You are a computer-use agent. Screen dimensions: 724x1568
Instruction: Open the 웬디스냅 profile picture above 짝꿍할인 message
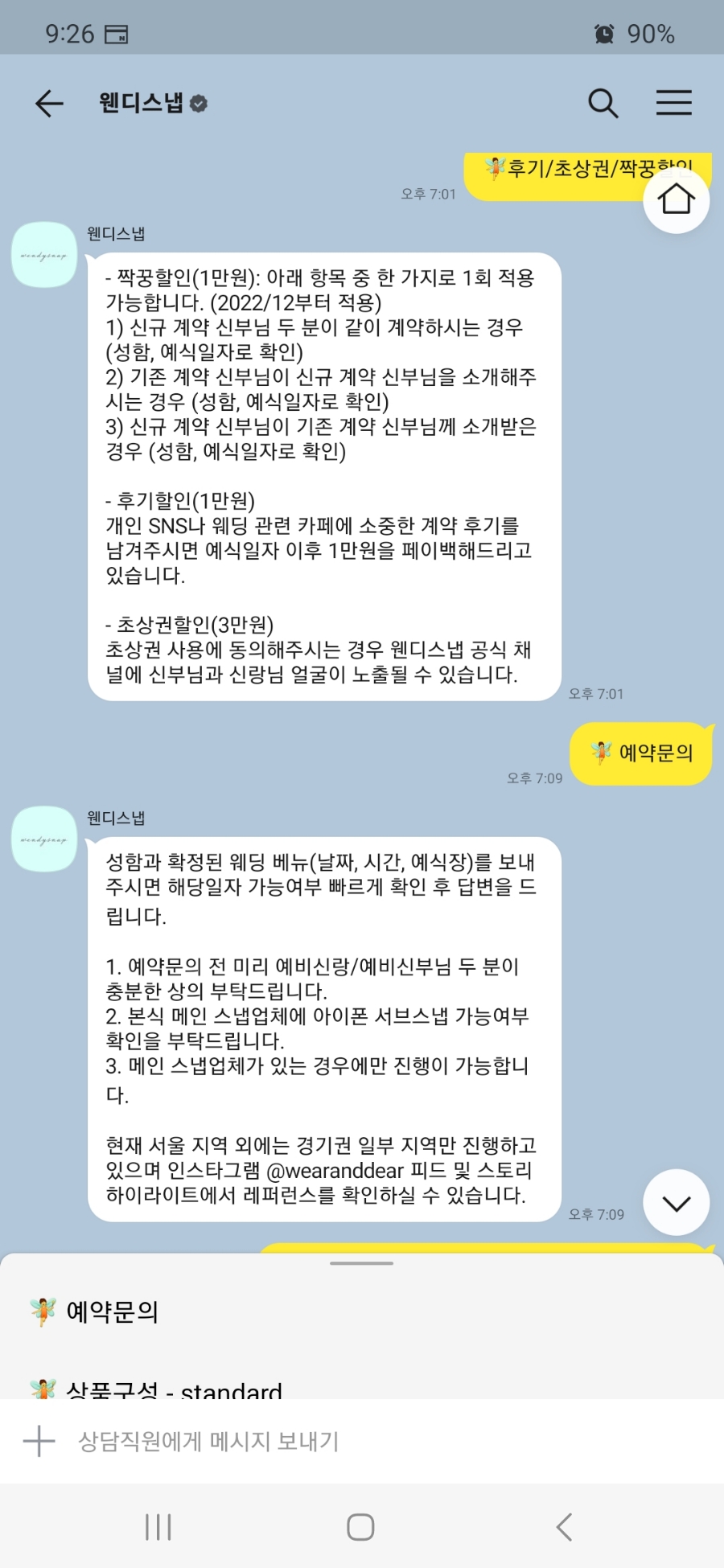[45, 255]
